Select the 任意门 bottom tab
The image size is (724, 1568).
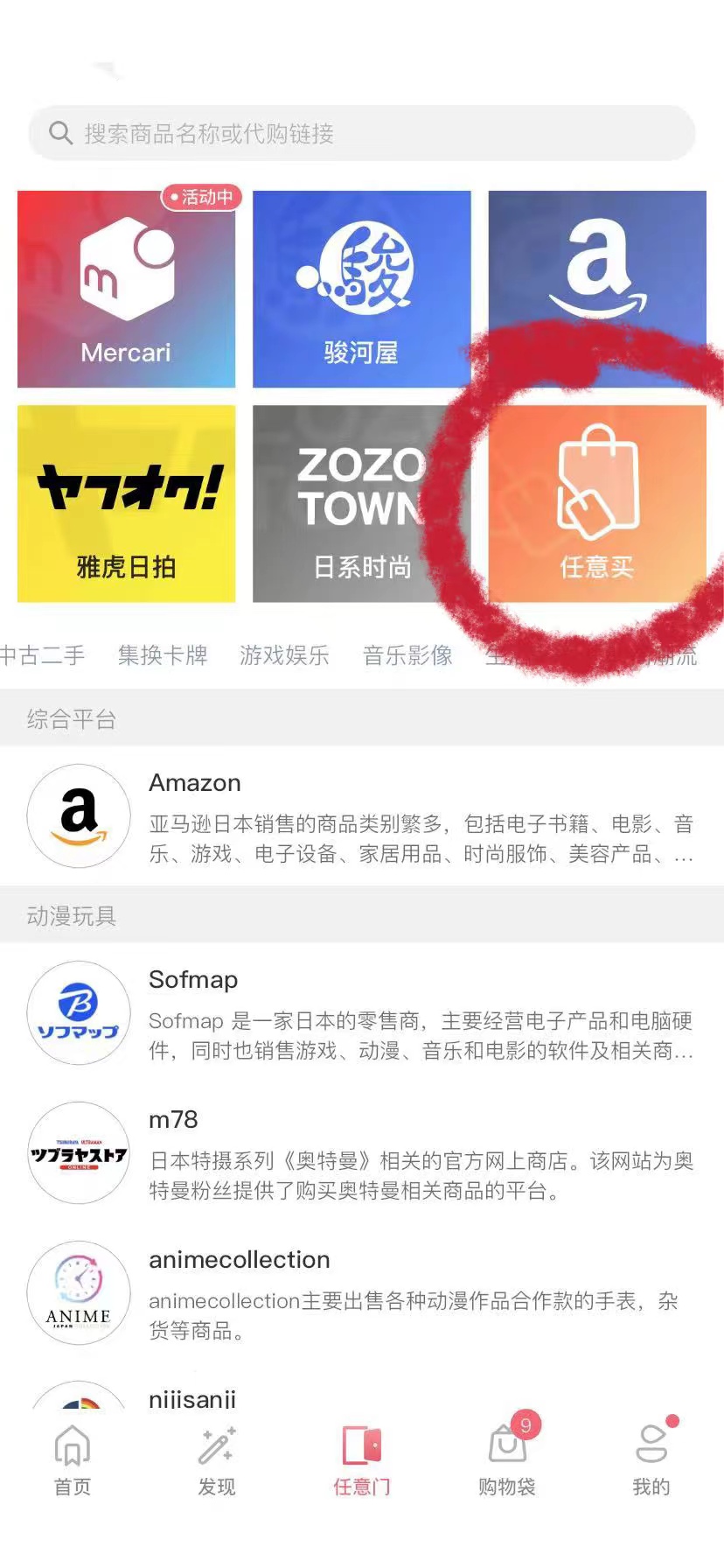(362, 1460)
